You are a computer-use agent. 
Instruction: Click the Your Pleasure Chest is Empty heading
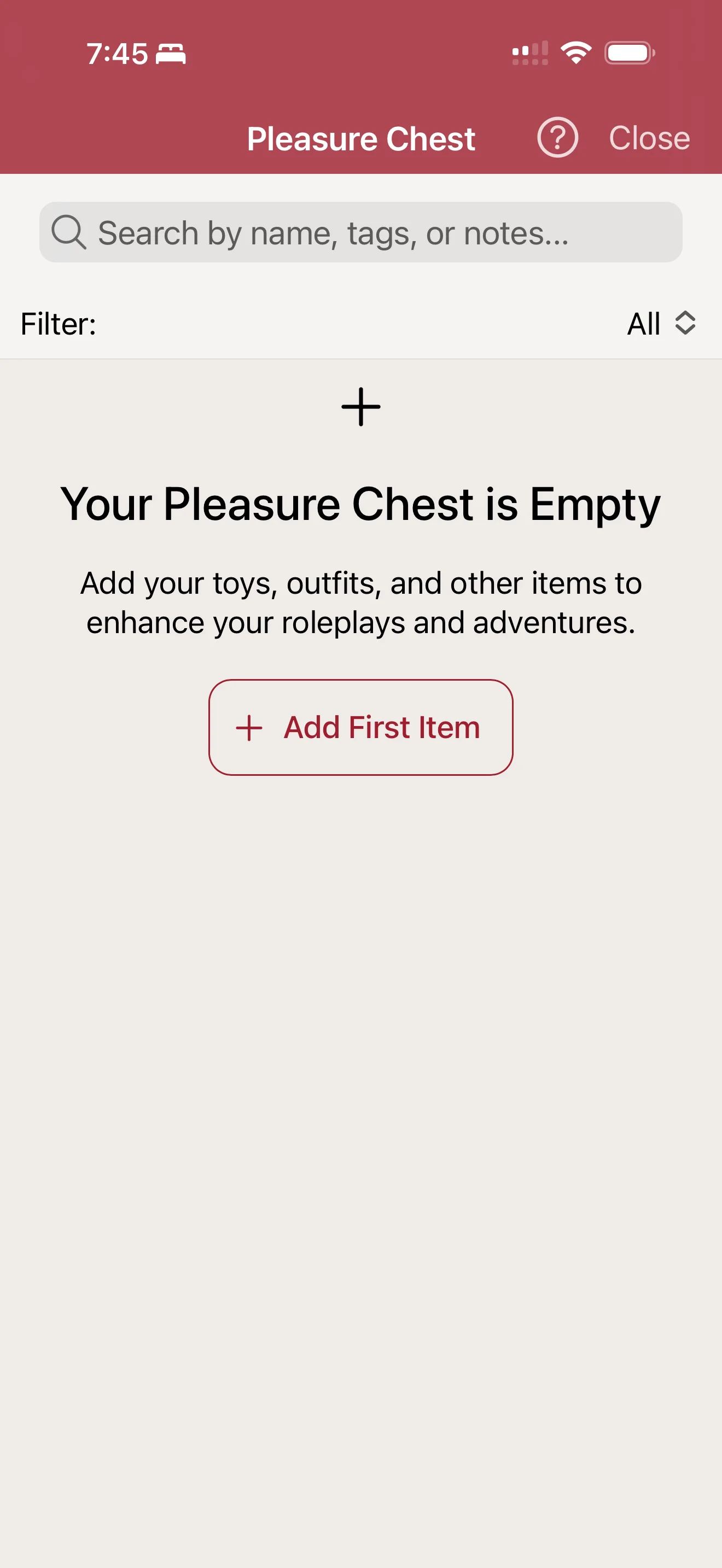361,504
